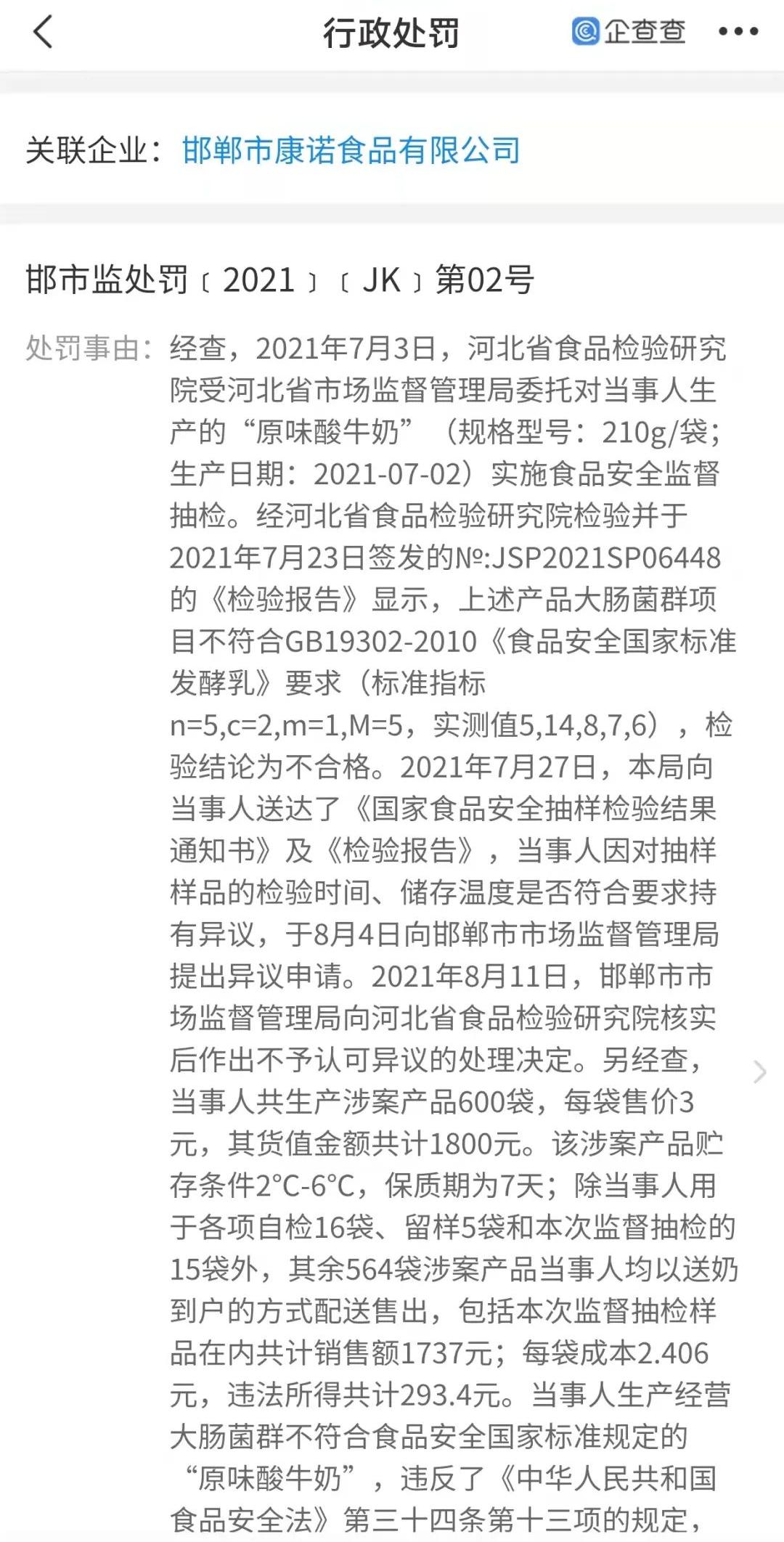Go back using the top-left arrow

click(44, 33)
